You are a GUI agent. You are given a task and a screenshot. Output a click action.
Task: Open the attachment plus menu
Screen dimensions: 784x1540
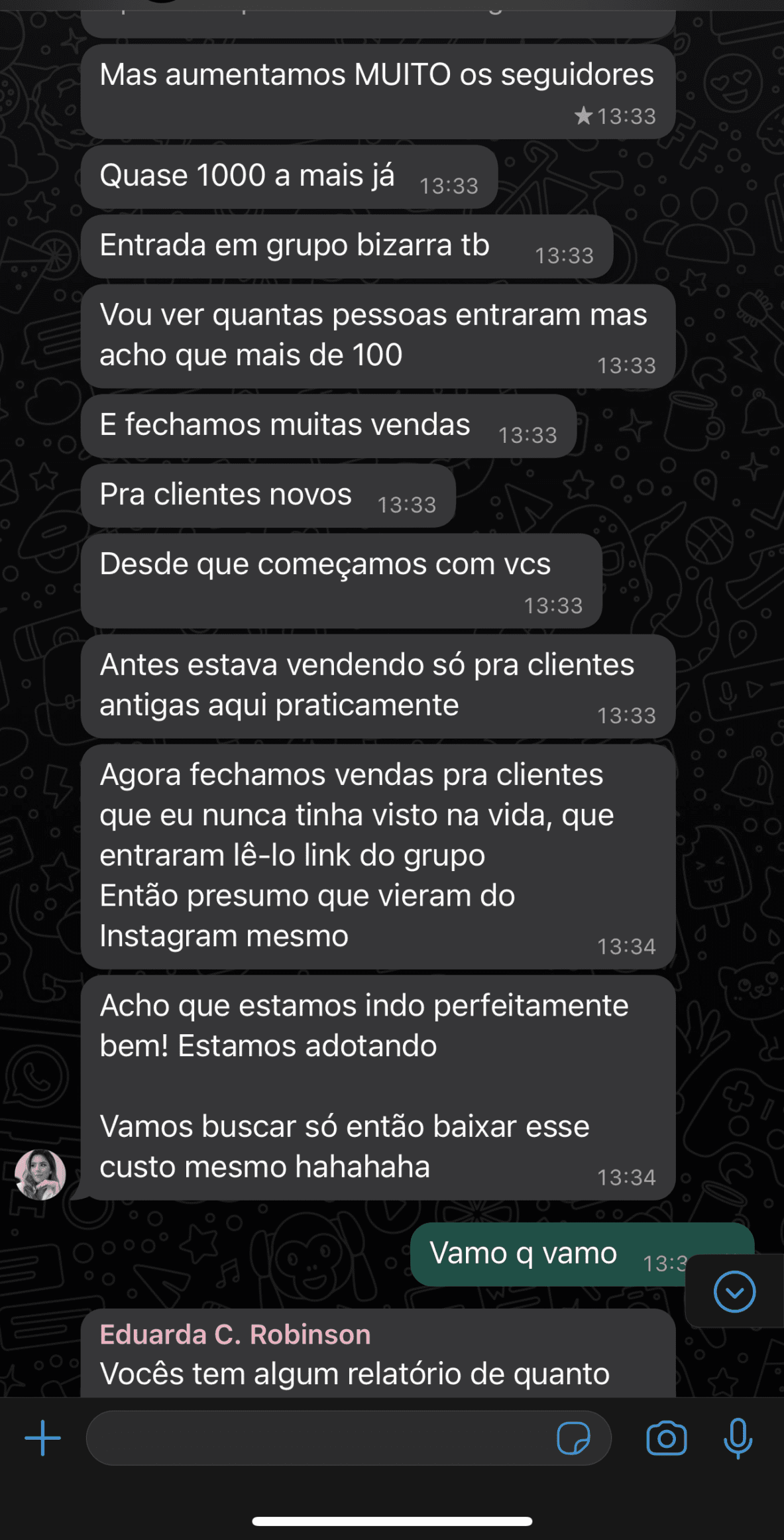click(x=42, y=1438)
